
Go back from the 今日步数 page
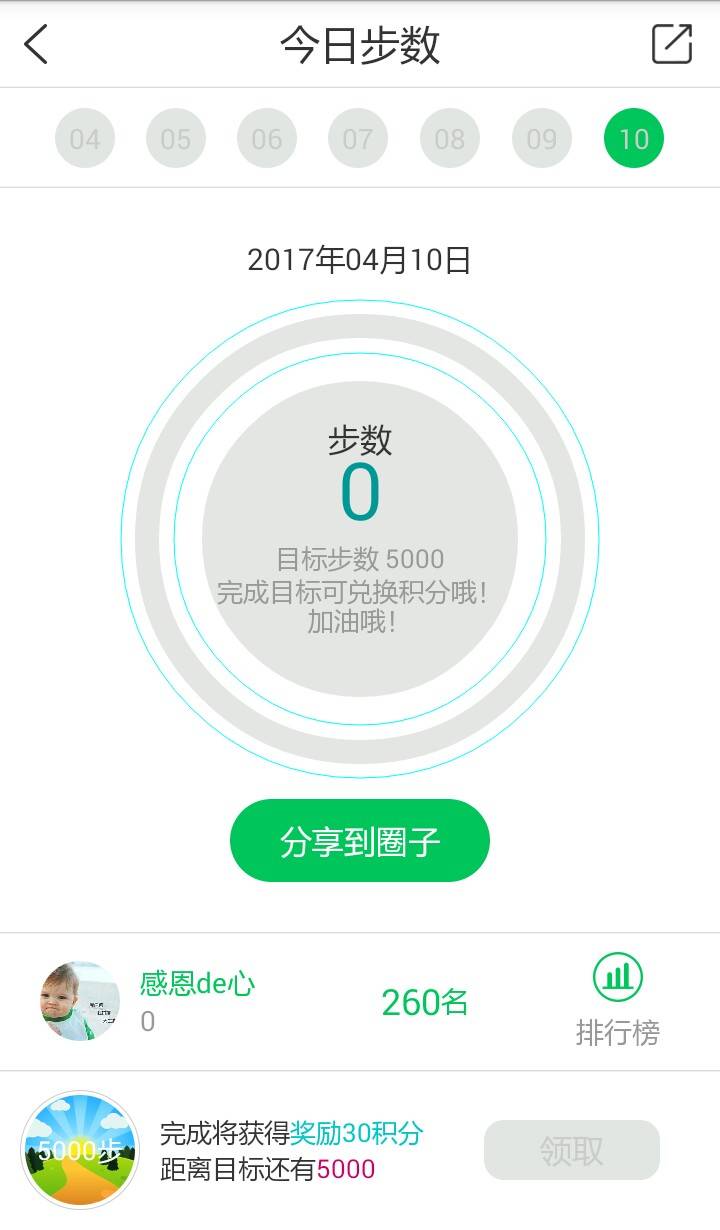(x=37, y=45)
